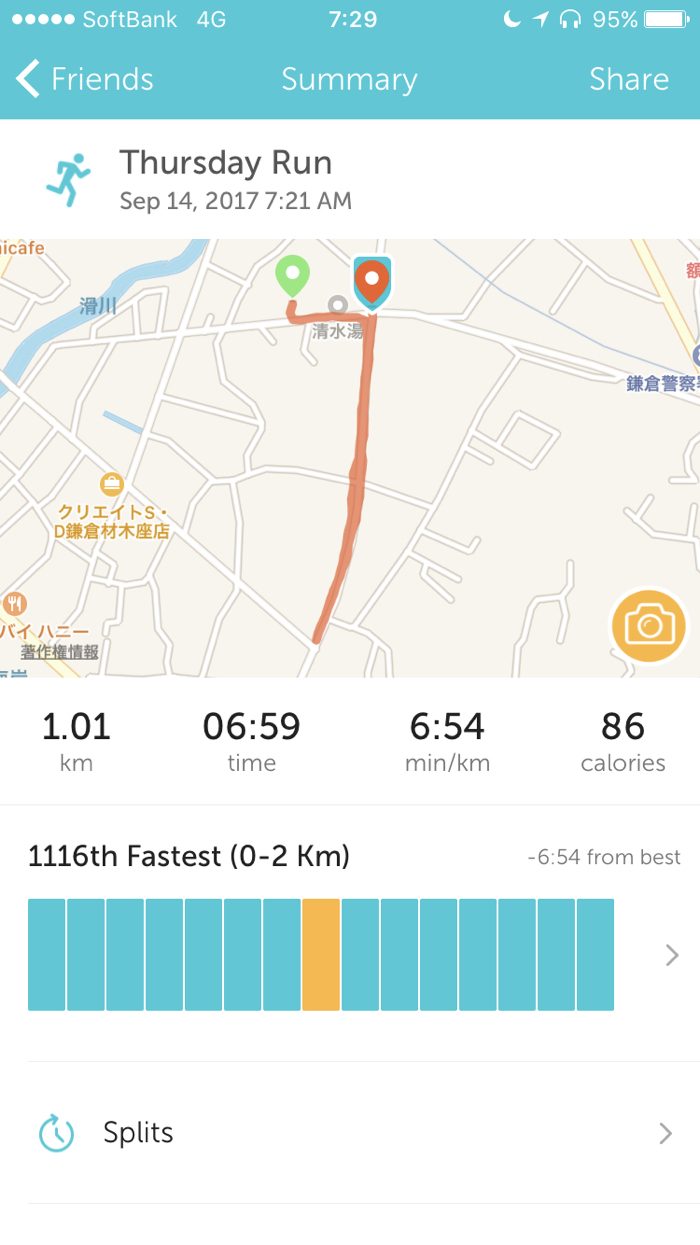
Task: Share this run summary
Action: pyautogui.click(x=628, y=79)
